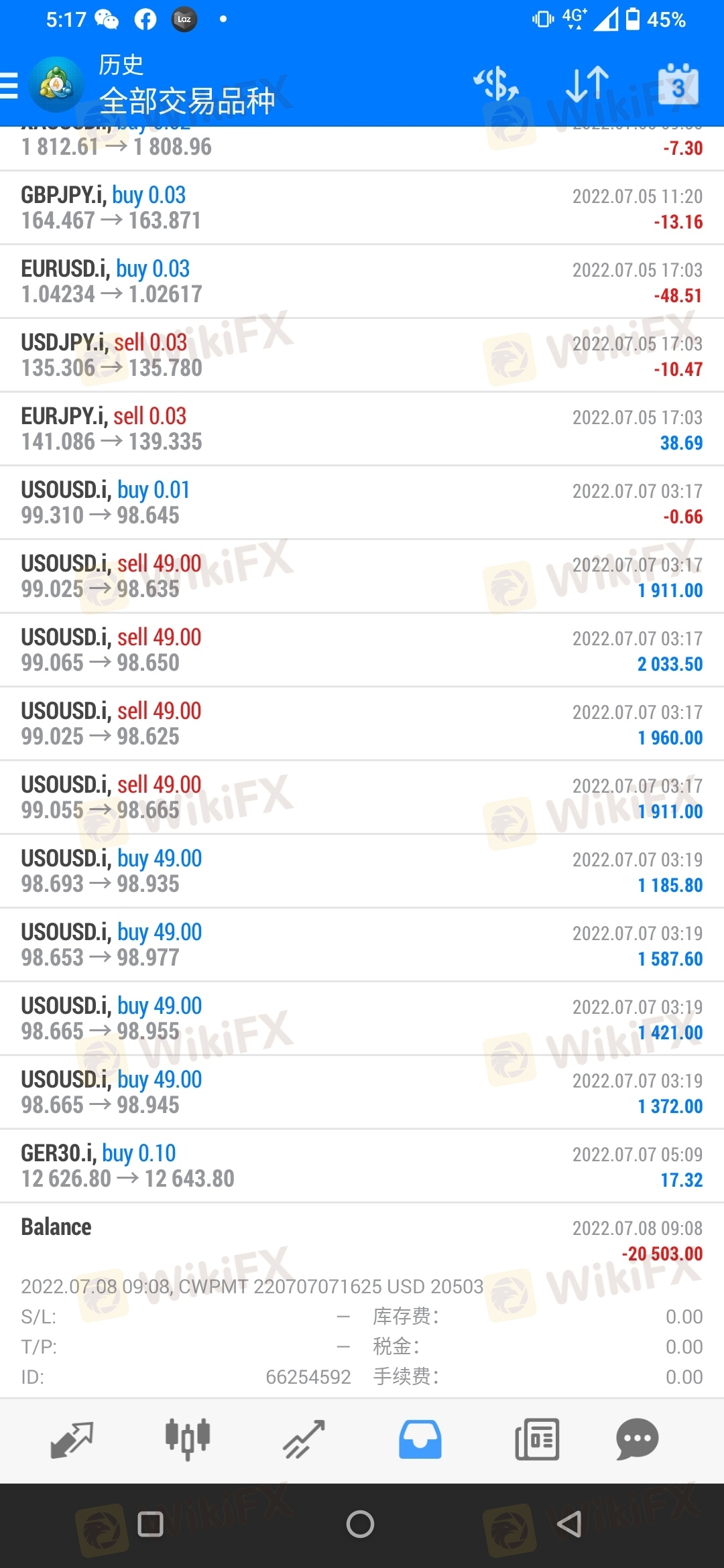The height and width of the screenshot is (1568, 724).
Task: Expand the USOUSD.i buy 0.01 trade
Action: pyautogui.click(x=362, y=503)
